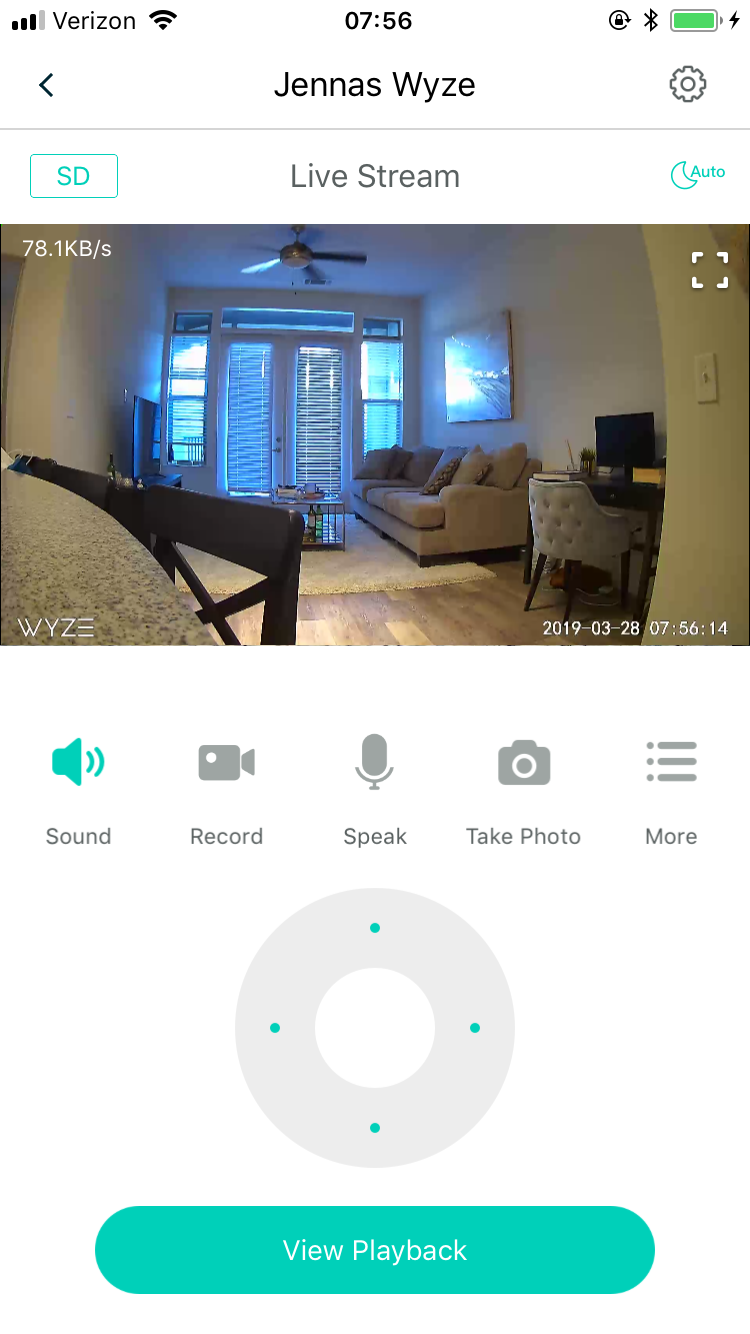Viewport: 750px width, 1334px height.
Task: Change SD video quality
Action: click(x=74, y=176)
